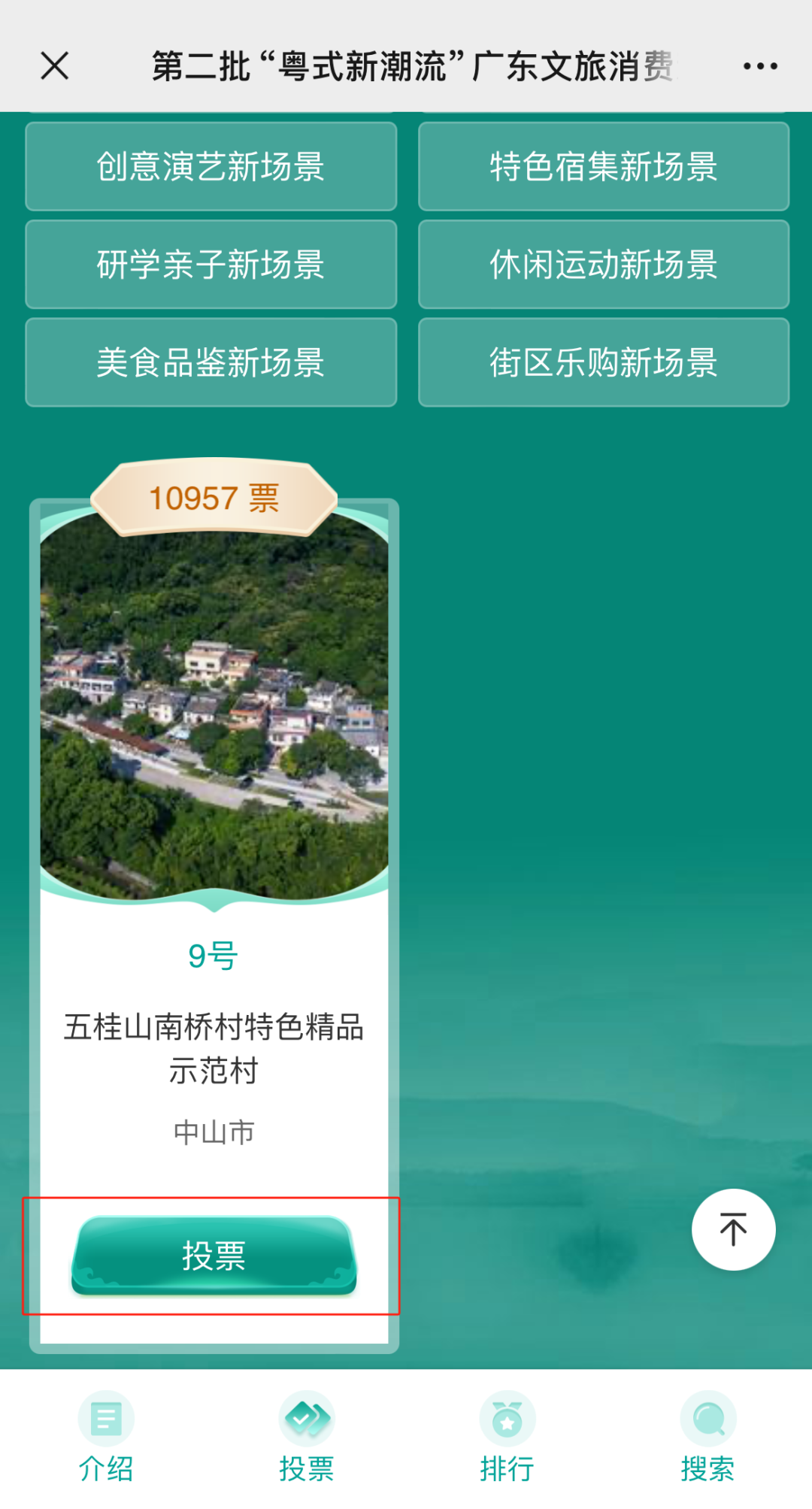Viewport: 812px width, 1509px height.
Task: Open the three-dot overflow menu
Action: (759, 66)
